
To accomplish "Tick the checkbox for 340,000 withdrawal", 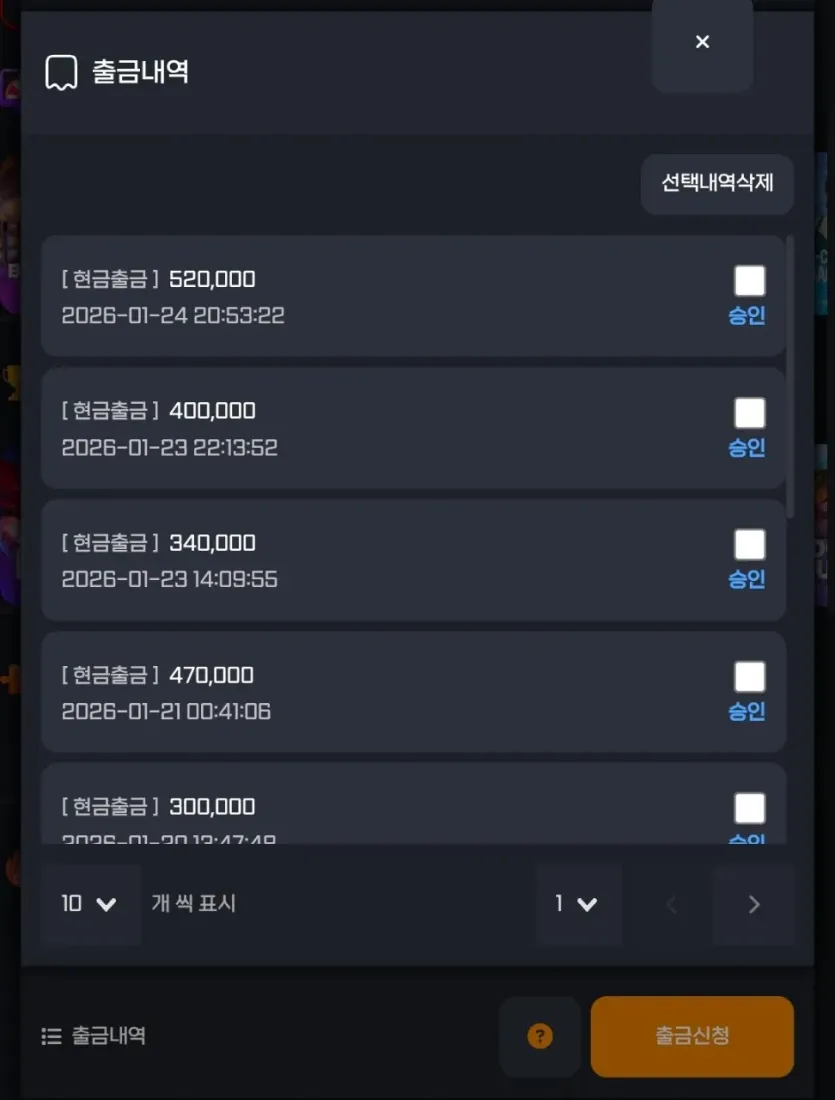I will 749,544.
